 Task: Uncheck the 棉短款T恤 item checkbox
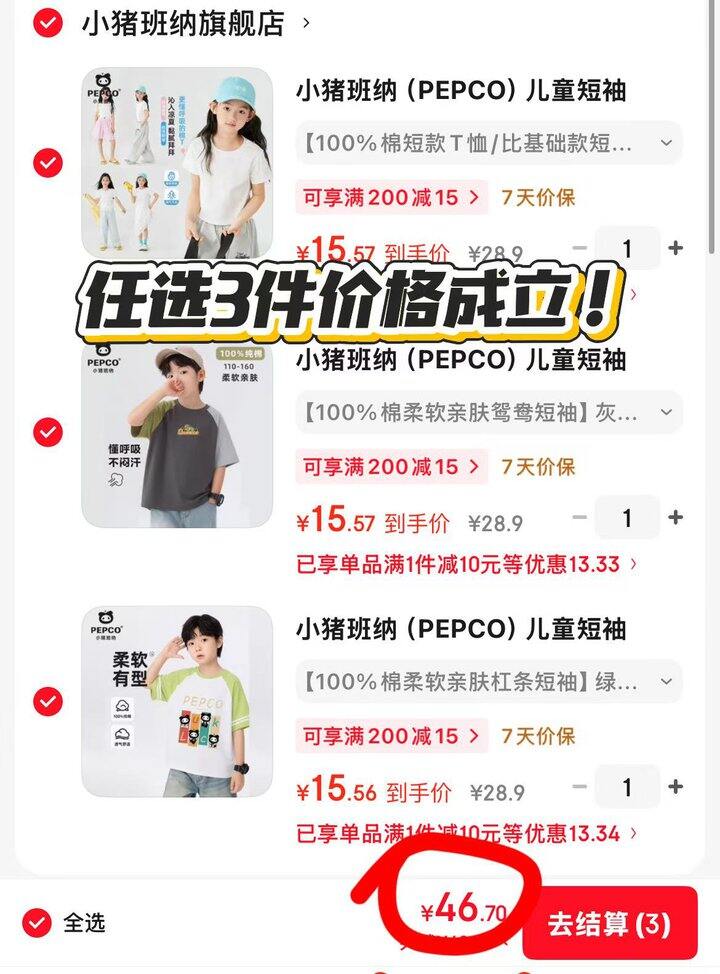coord(47,162)
